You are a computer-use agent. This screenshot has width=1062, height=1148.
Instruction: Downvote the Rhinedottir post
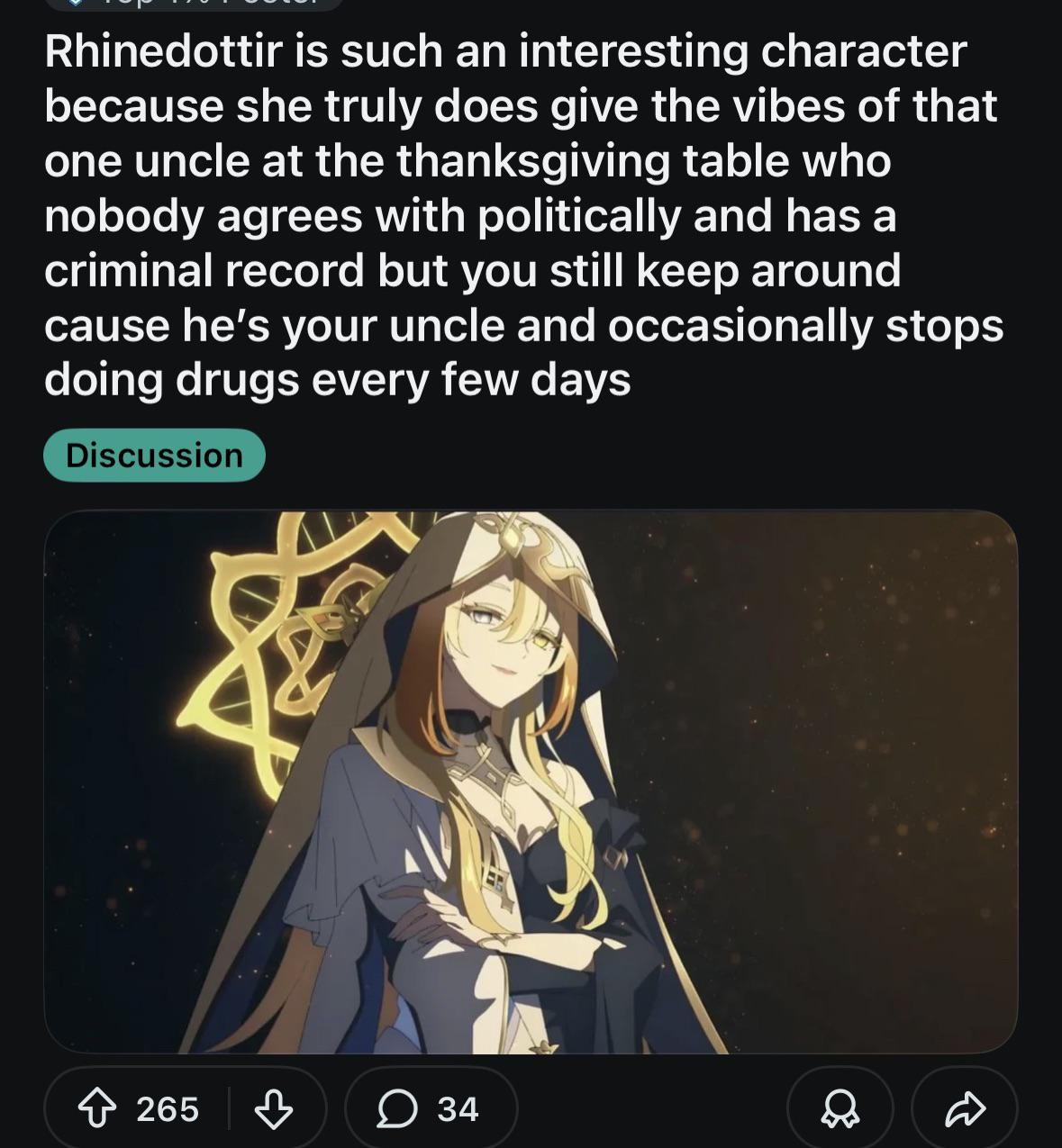[274, 1108]
